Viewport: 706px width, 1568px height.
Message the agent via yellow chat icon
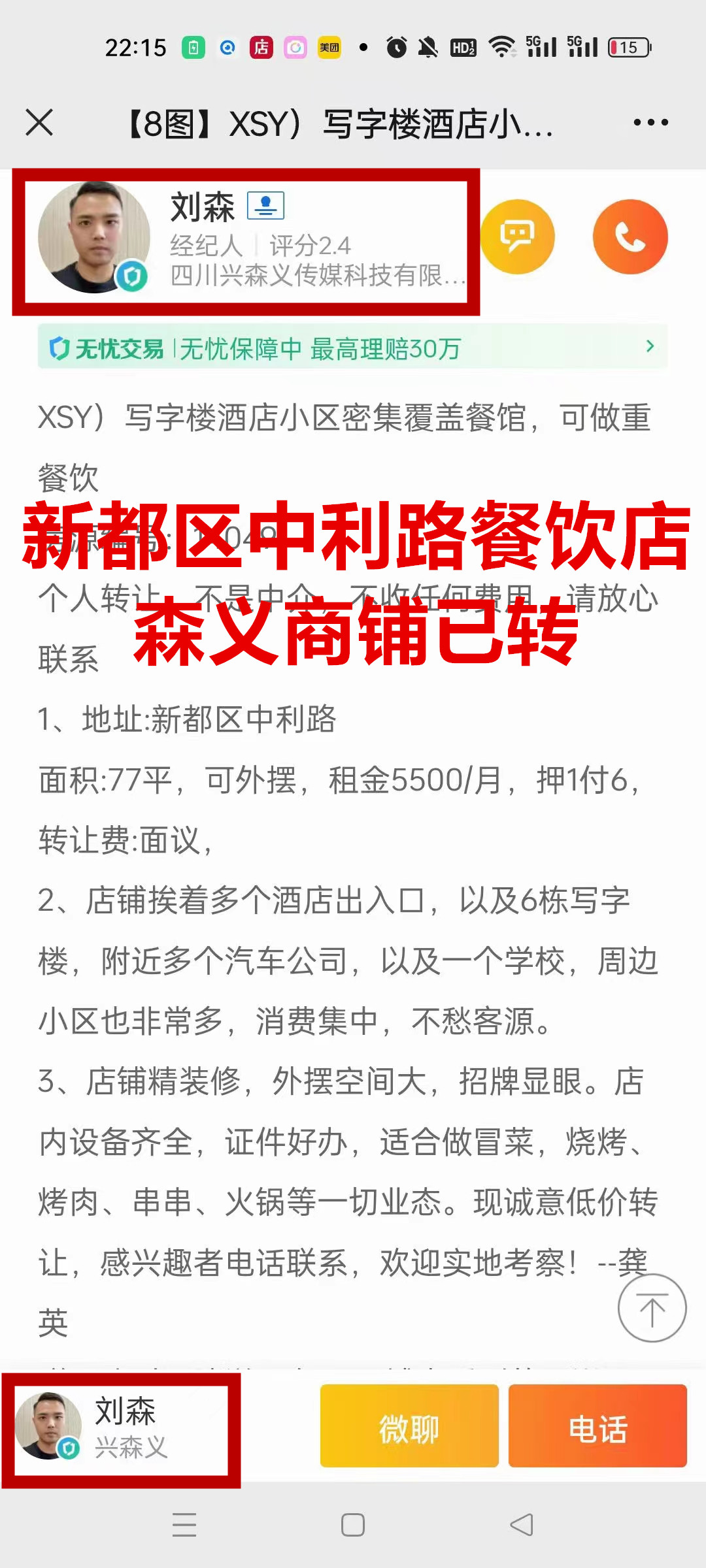click(x=518, y=237)
